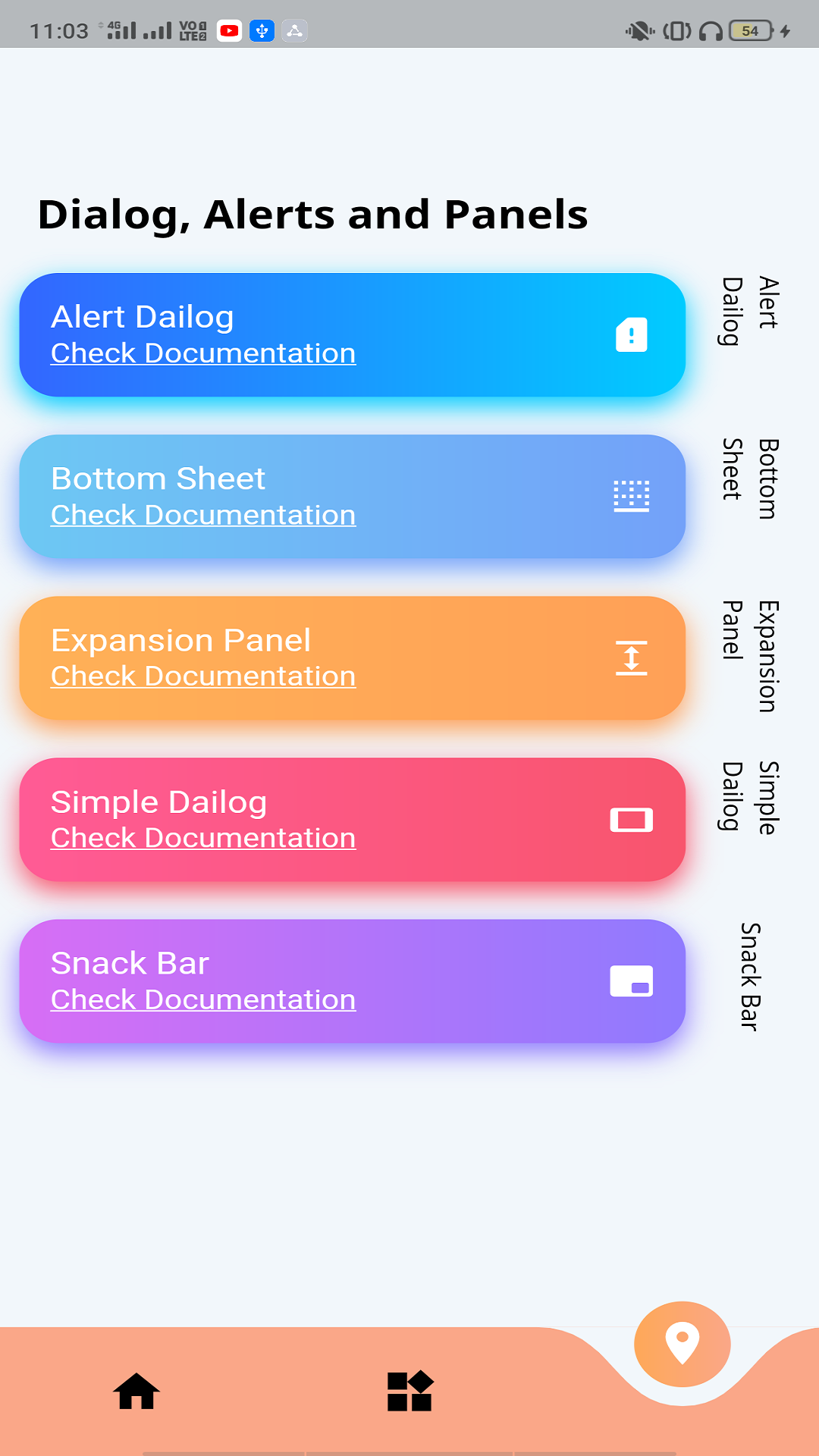Select the location pin tab
Screen dimensions: 819x1456
tap(682, 1344)
